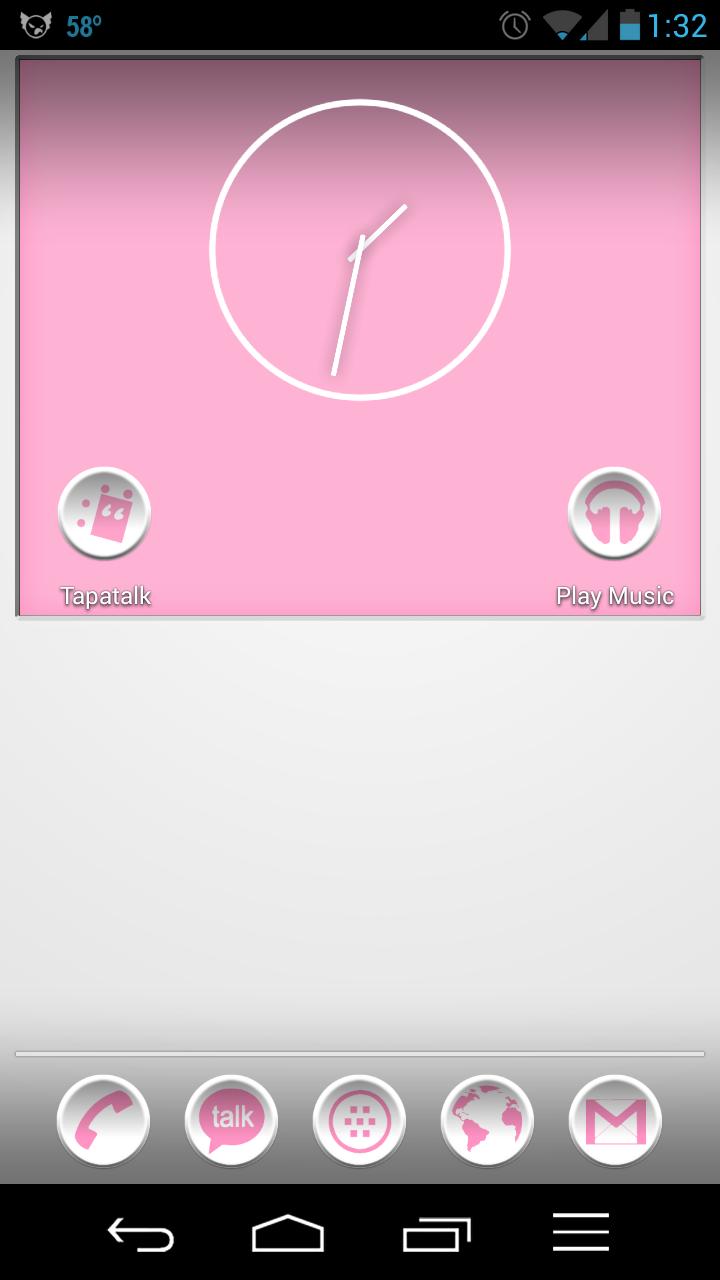The width and height of the screenshot is (720, 1280).
Task: Launch the web Browser globe icon
Action: click(x=487, y=1120)
